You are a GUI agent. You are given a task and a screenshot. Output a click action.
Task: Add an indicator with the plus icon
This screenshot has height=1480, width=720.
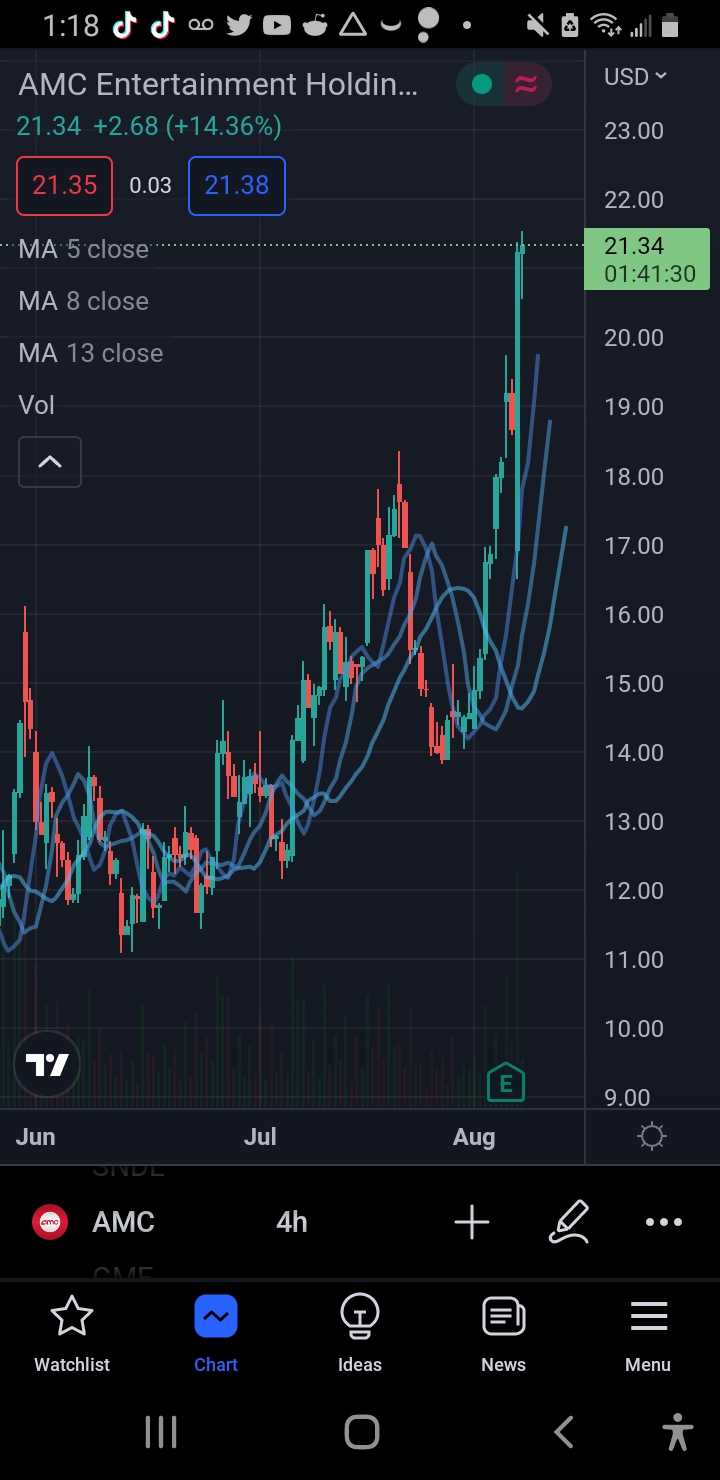472,1222
